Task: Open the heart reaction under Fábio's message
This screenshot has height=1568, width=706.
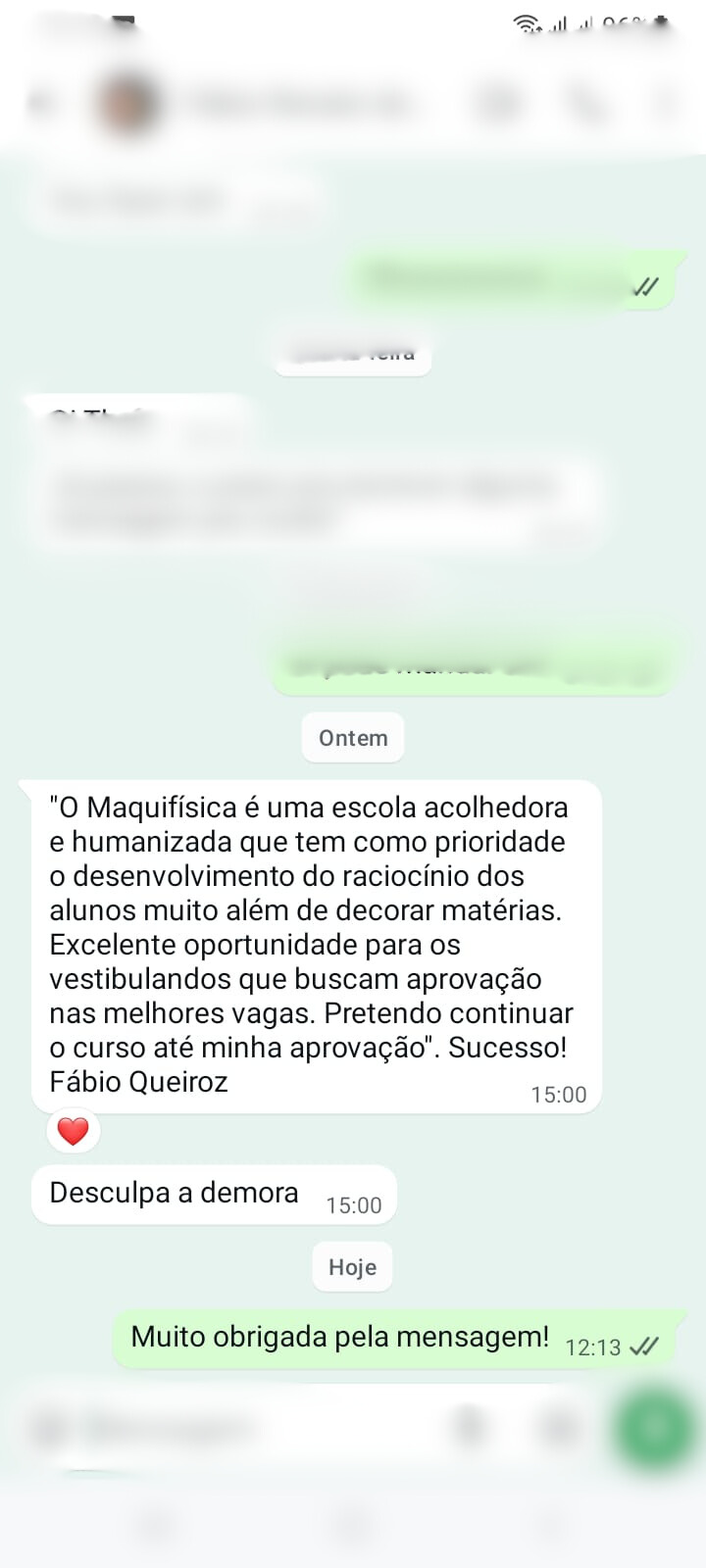Action: [x=74, y=1131]
